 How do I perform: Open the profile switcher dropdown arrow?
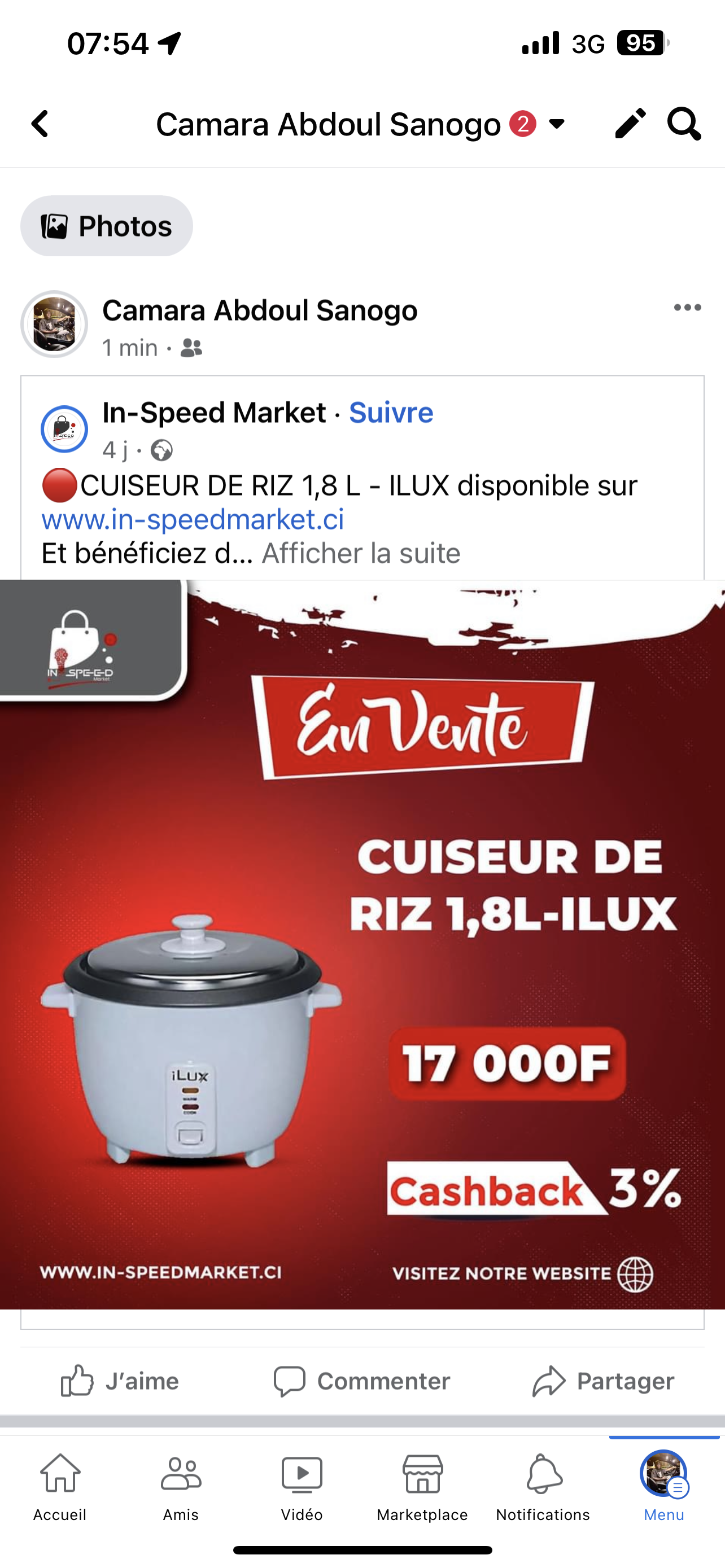pyautogui.click(x=556, y=124)
